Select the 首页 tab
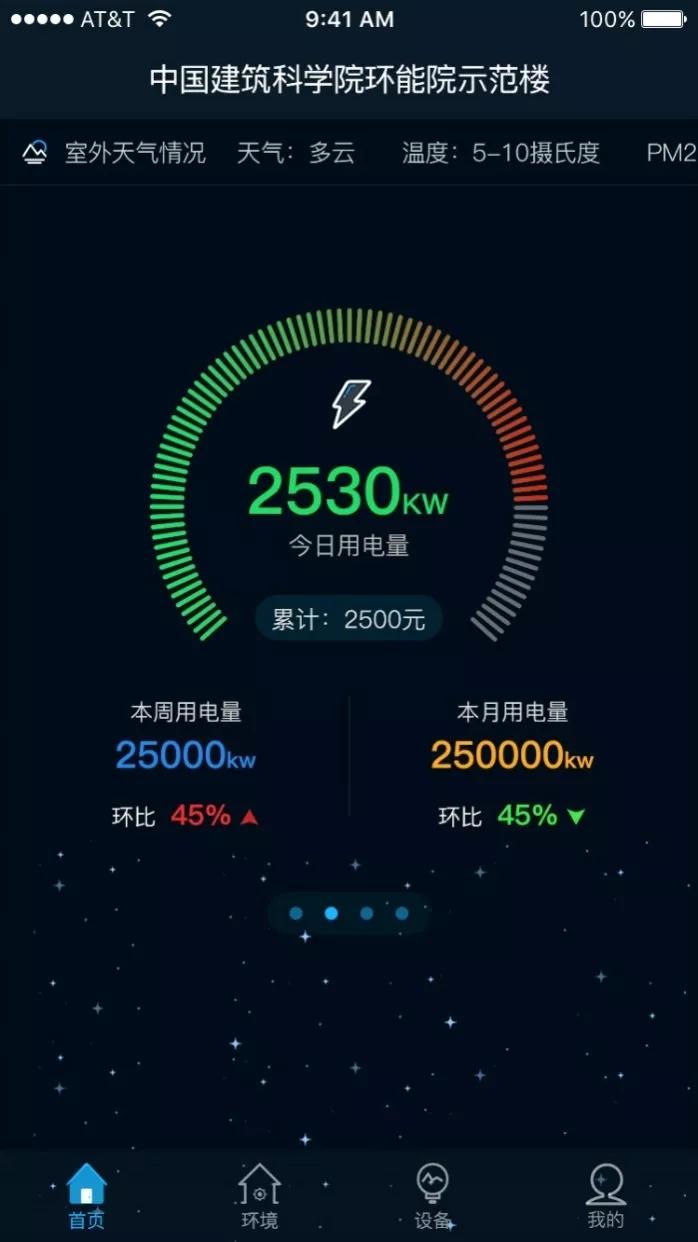Screen dimensions: 698x1242 pyautogui.click(x=86, y=1195)
